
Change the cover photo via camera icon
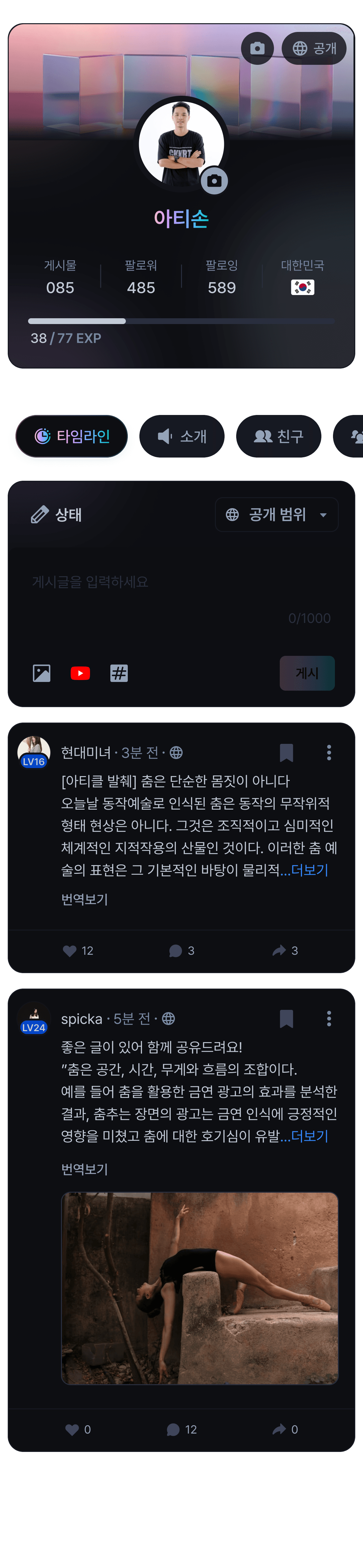click(257, 48)
